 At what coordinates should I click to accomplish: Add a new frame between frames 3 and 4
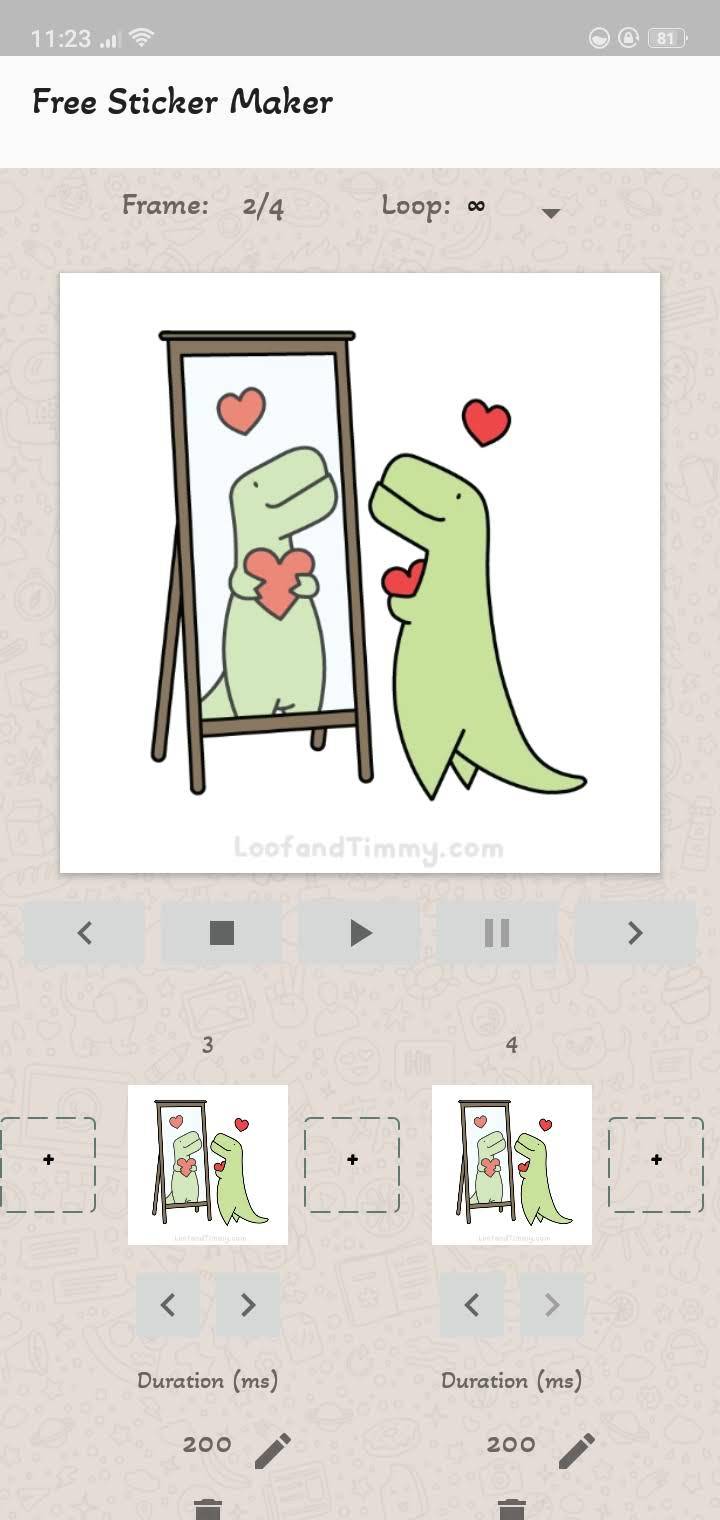[352, 1164]
